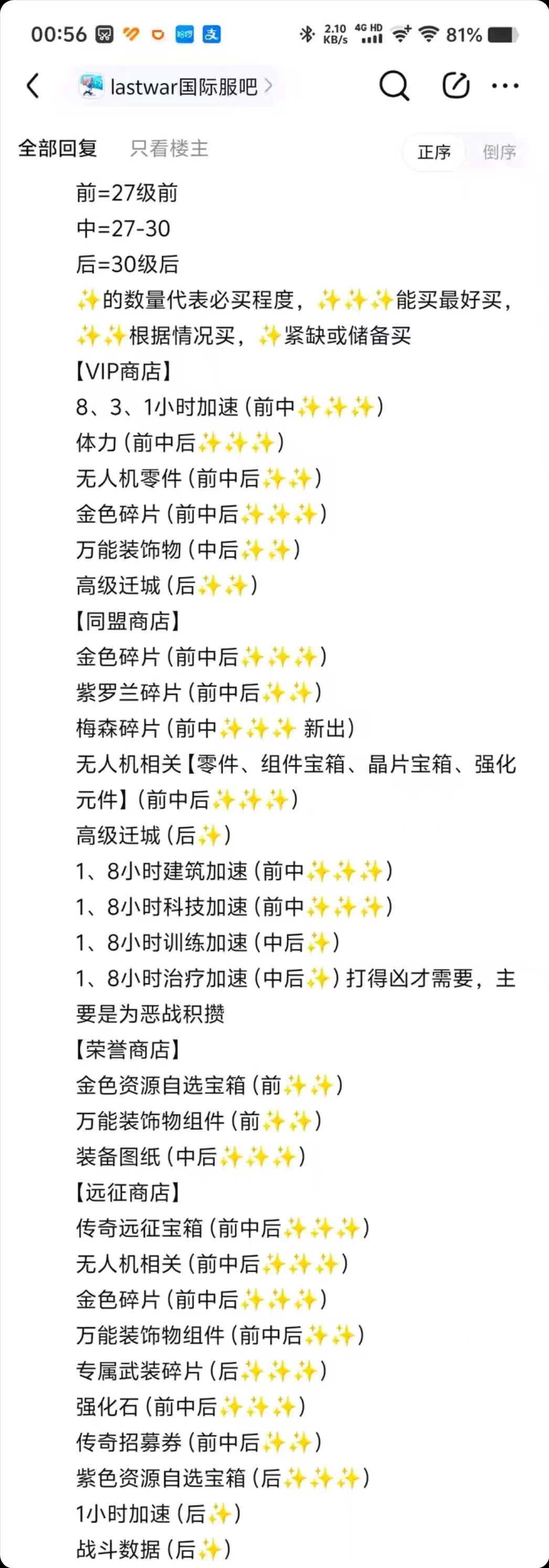Compose a reply with the edit icon

455,86
